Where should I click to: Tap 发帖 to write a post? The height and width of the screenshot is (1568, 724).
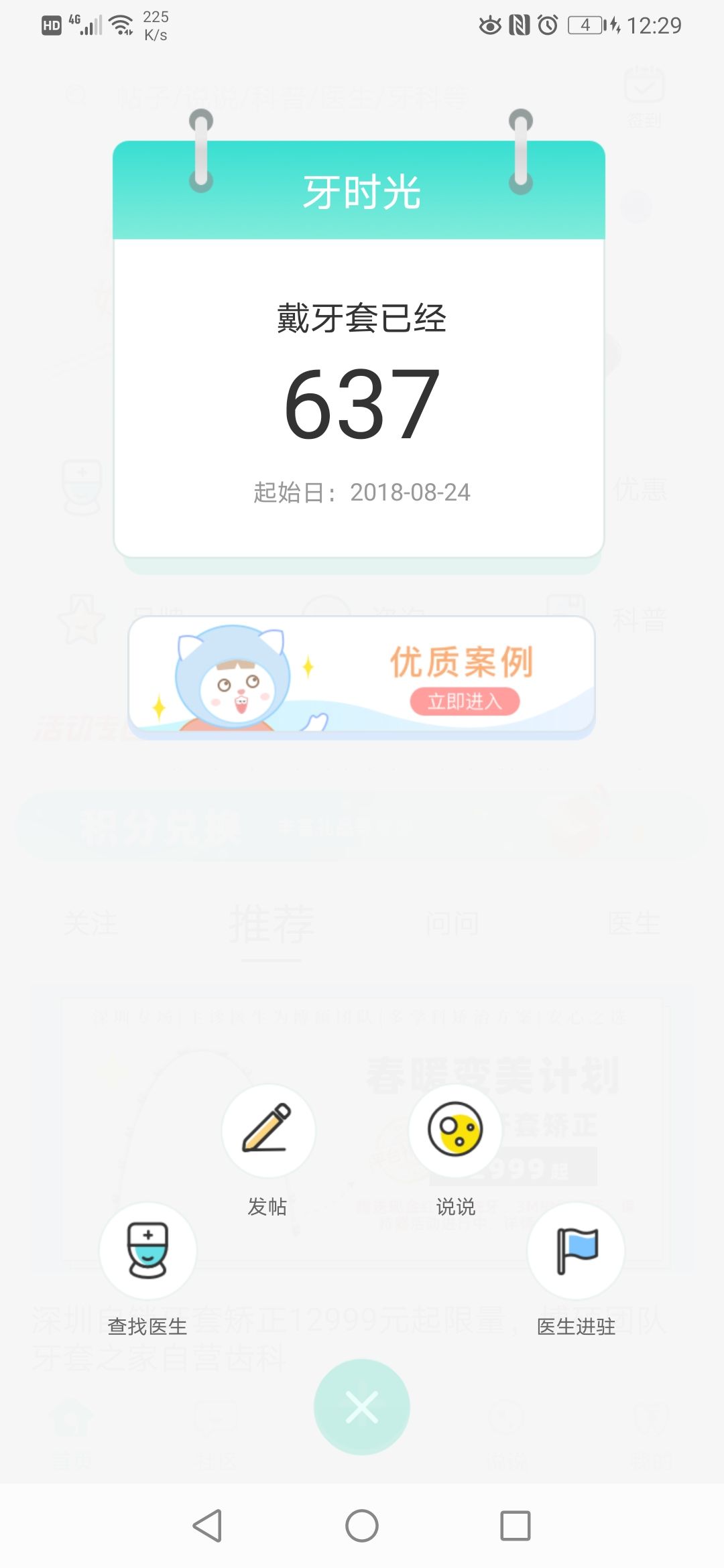tap(268, 1132)
